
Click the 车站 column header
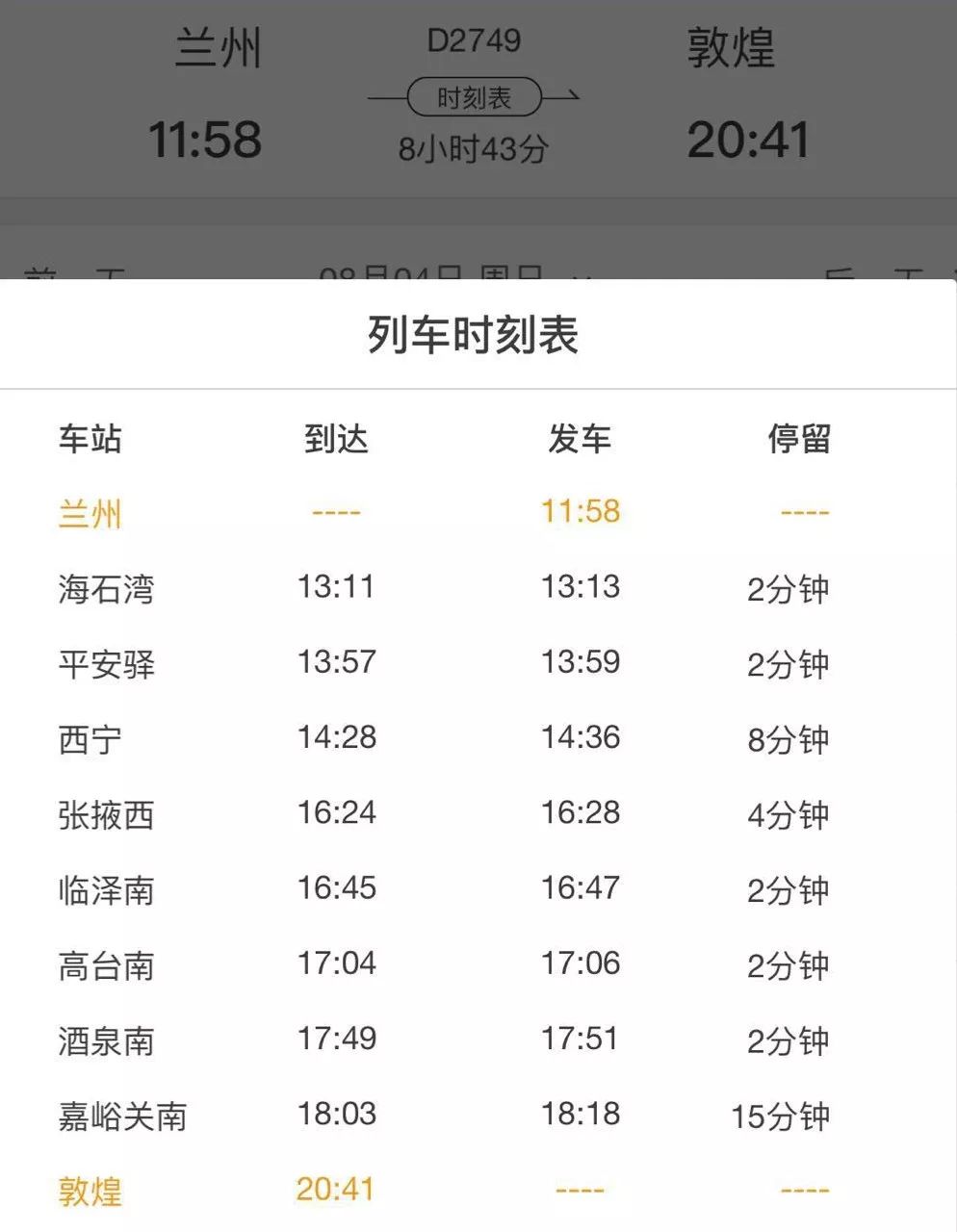pos(90,439)
